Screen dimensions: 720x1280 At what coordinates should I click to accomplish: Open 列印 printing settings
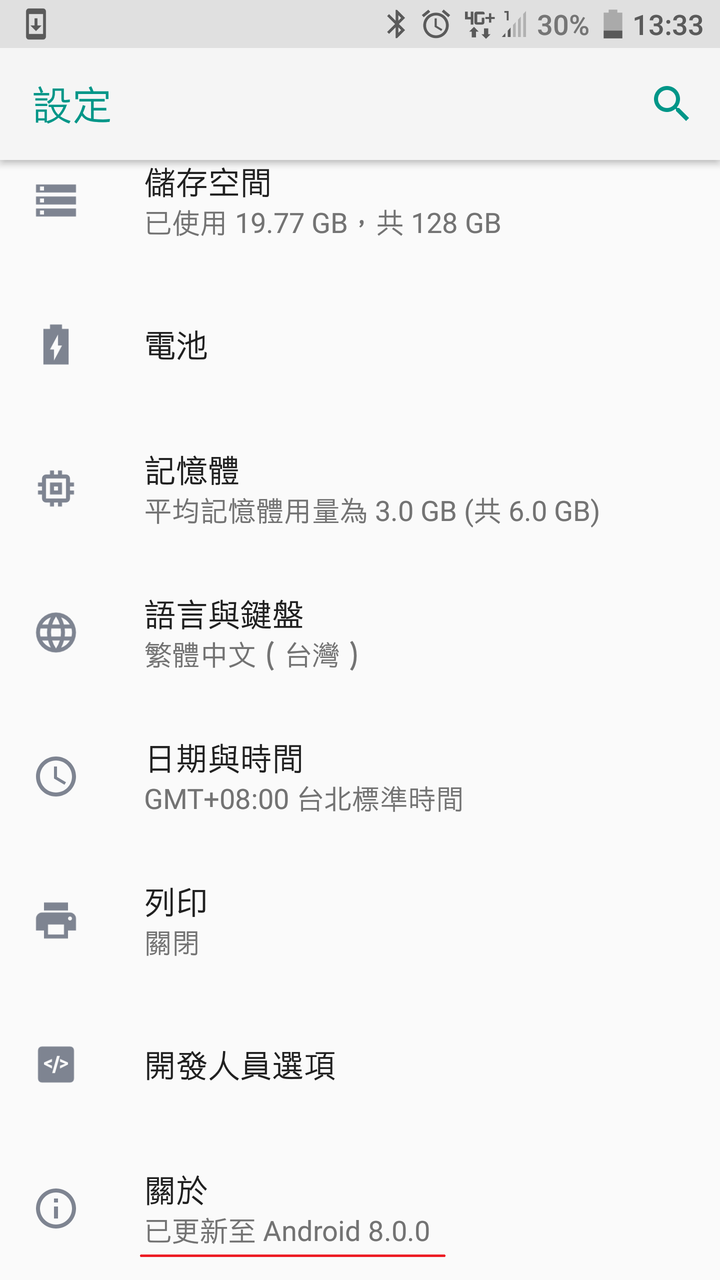tap(360, 921)
